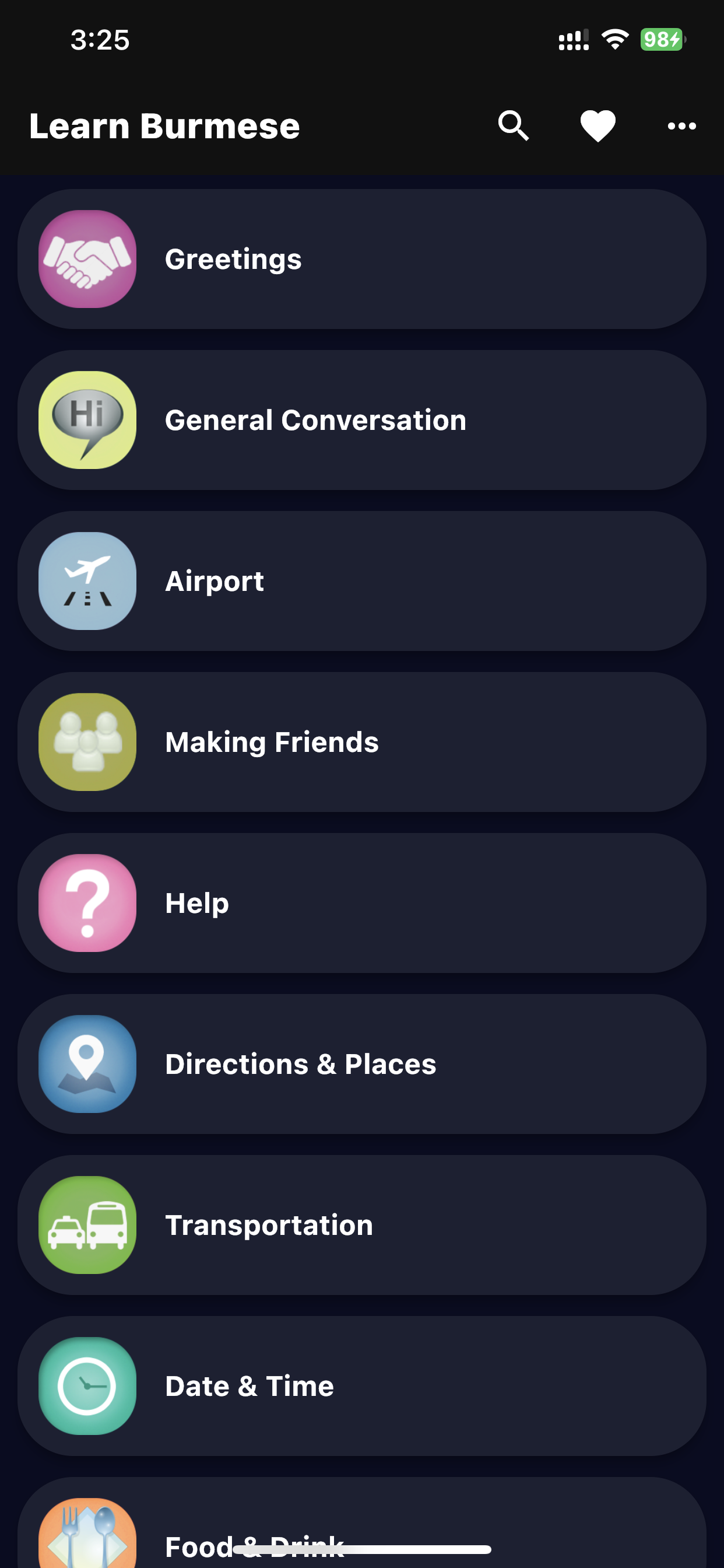This screenshot has height=1568, width=724.
Task: Open the Help category
Action: [362, 904]
